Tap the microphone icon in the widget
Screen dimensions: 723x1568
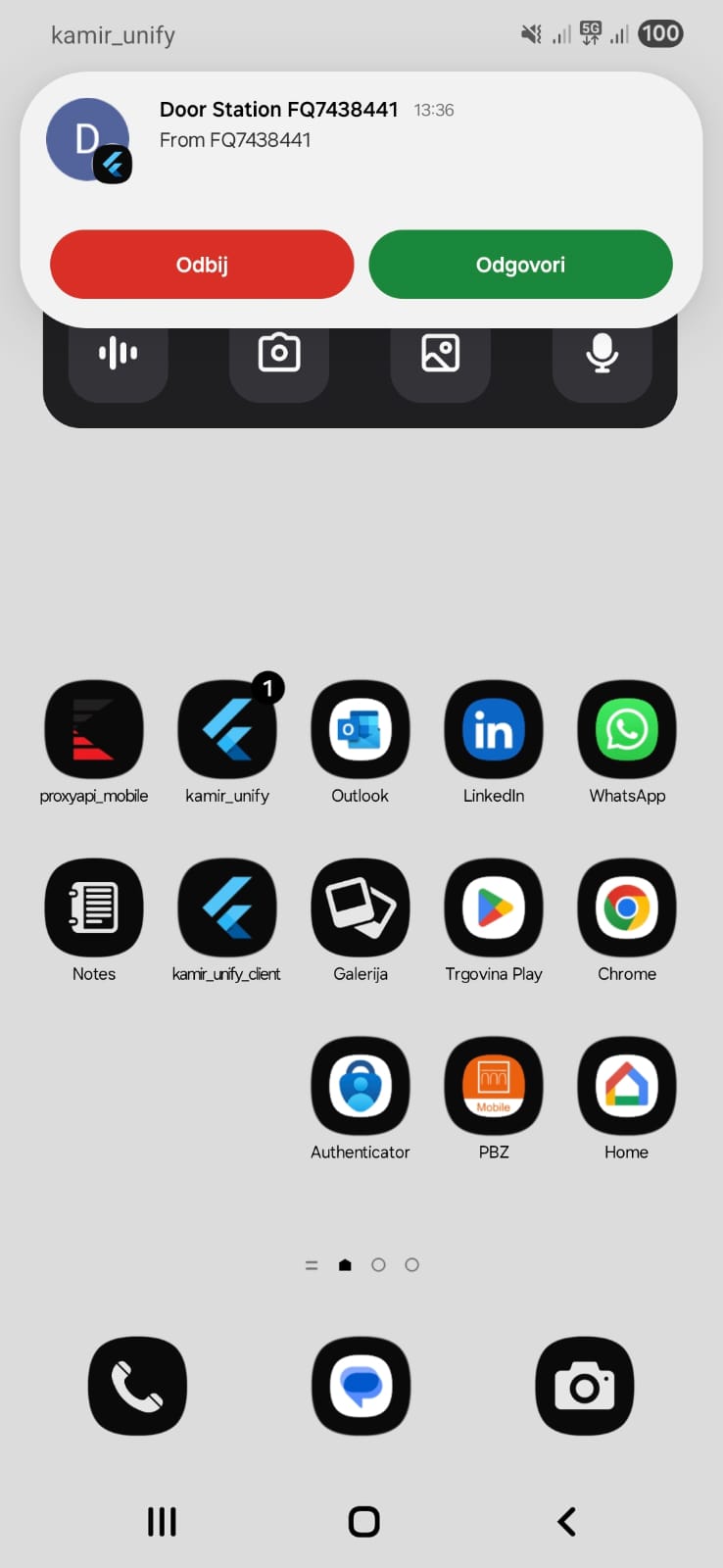[x=602, y=354]
